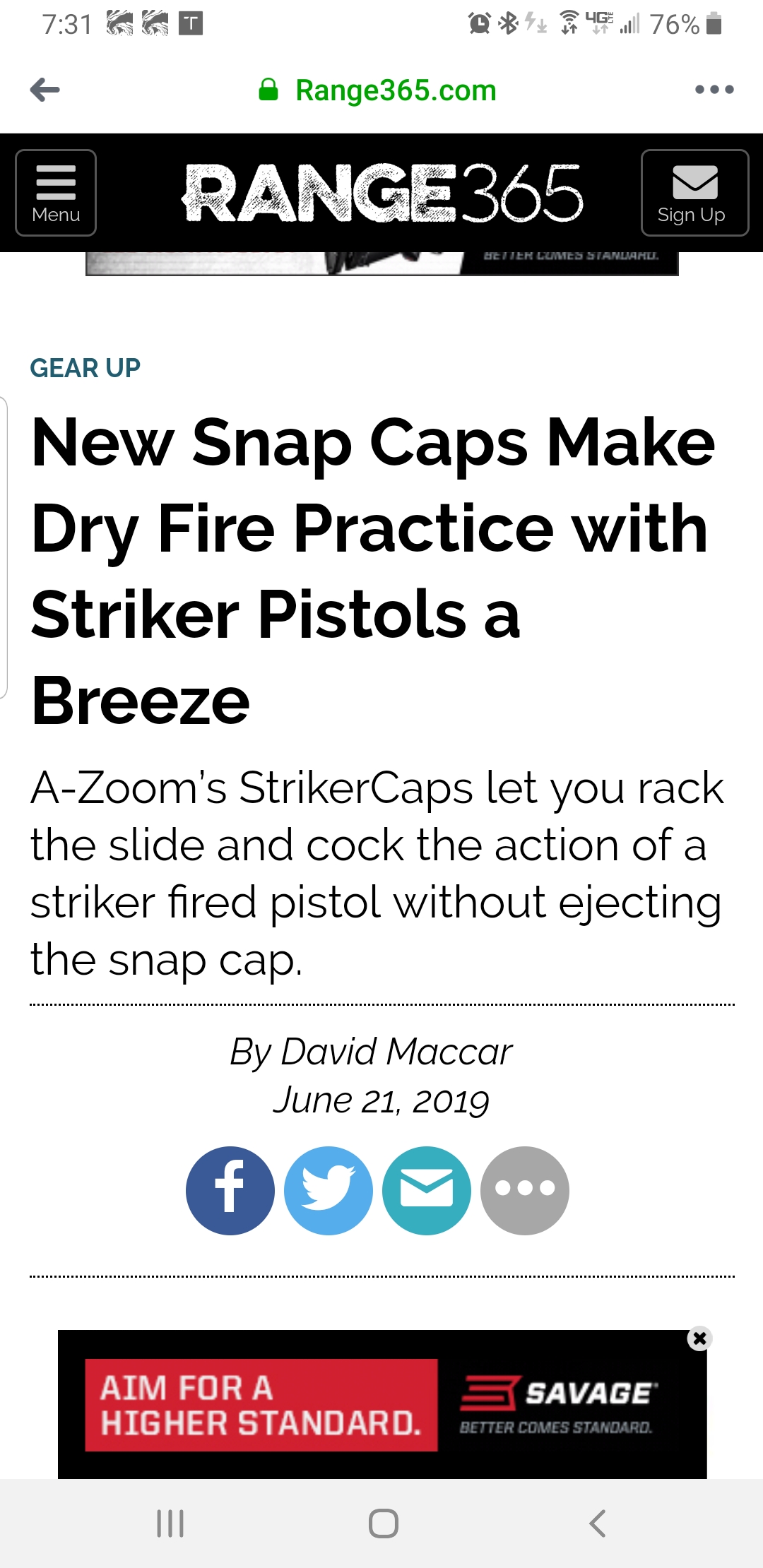Open the Range365 Menu

coord(56,193)
